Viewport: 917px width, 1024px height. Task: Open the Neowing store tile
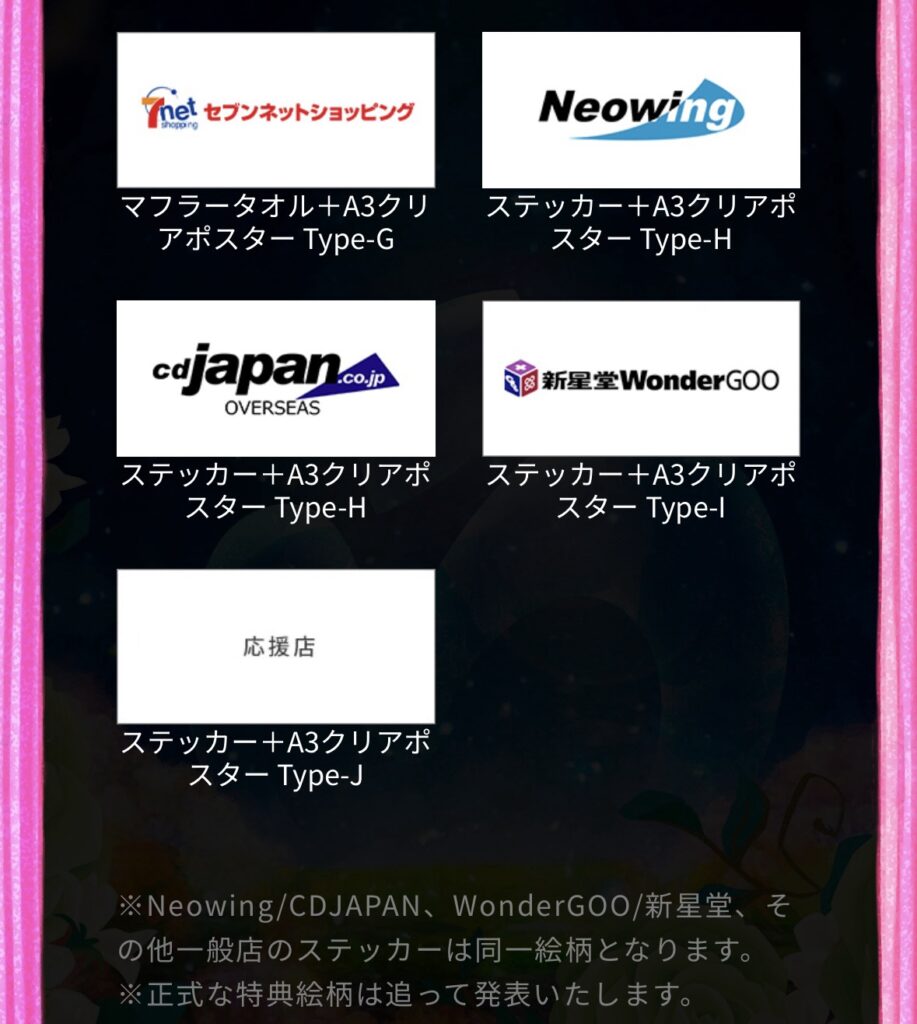tap(640, 110)
